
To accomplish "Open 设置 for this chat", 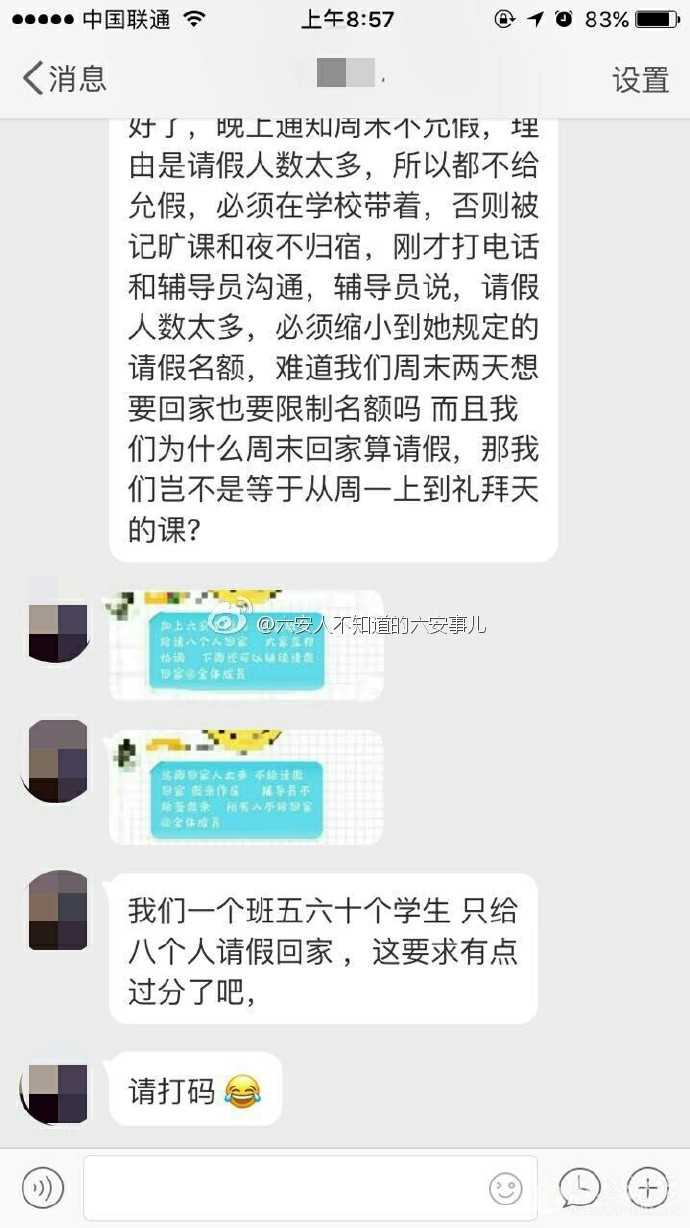I will [640, 79].
